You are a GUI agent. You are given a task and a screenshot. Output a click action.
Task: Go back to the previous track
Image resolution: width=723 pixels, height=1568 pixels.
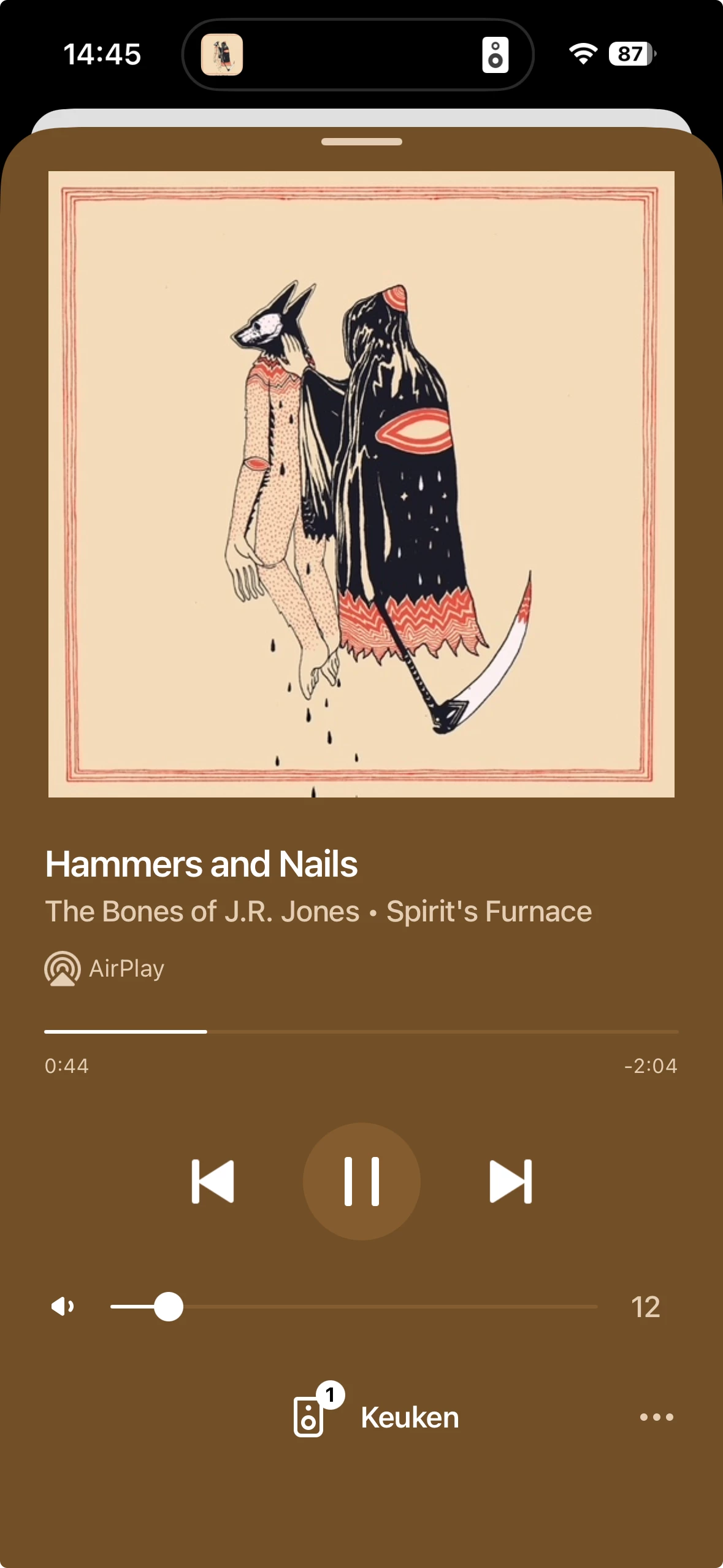coord(213,1181)
